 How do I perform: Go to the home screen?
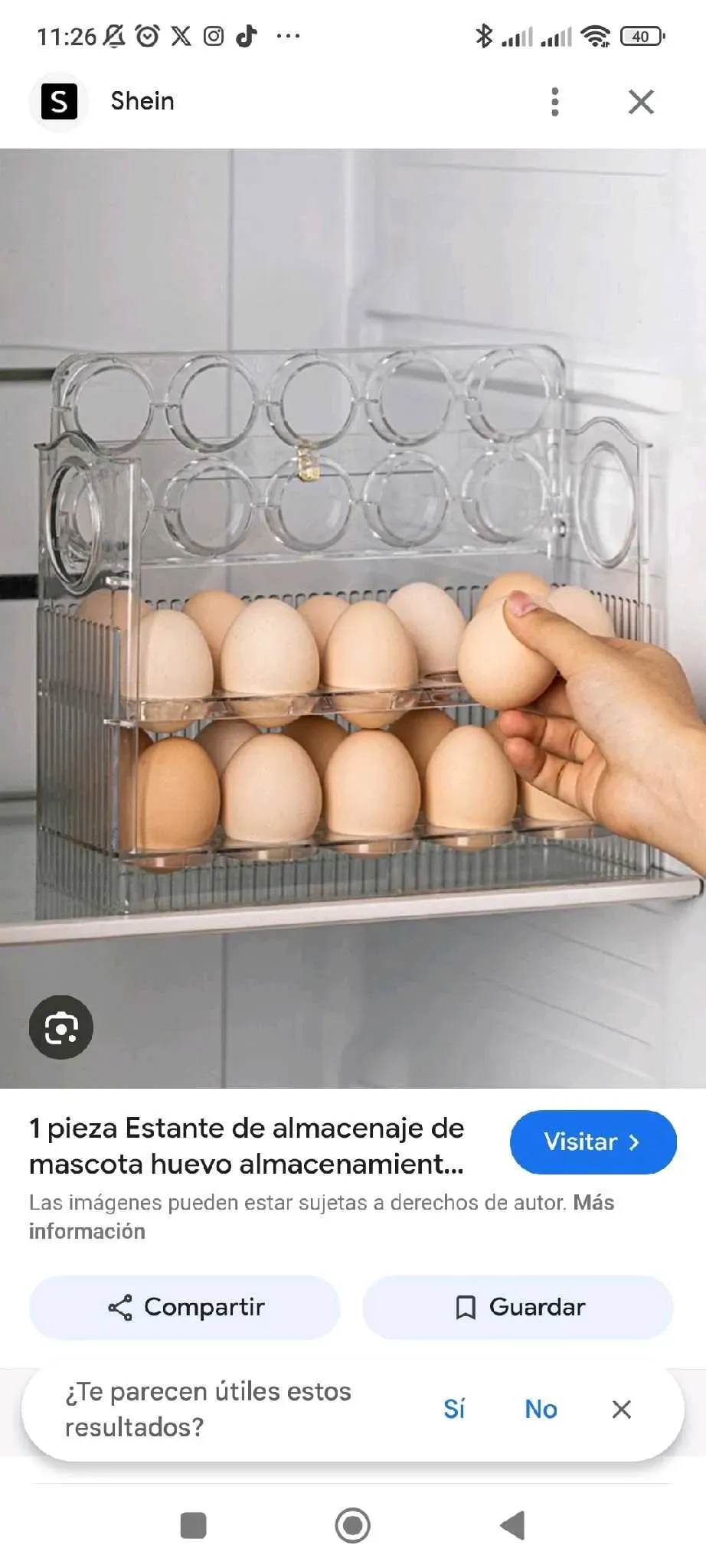point(352,1525)
